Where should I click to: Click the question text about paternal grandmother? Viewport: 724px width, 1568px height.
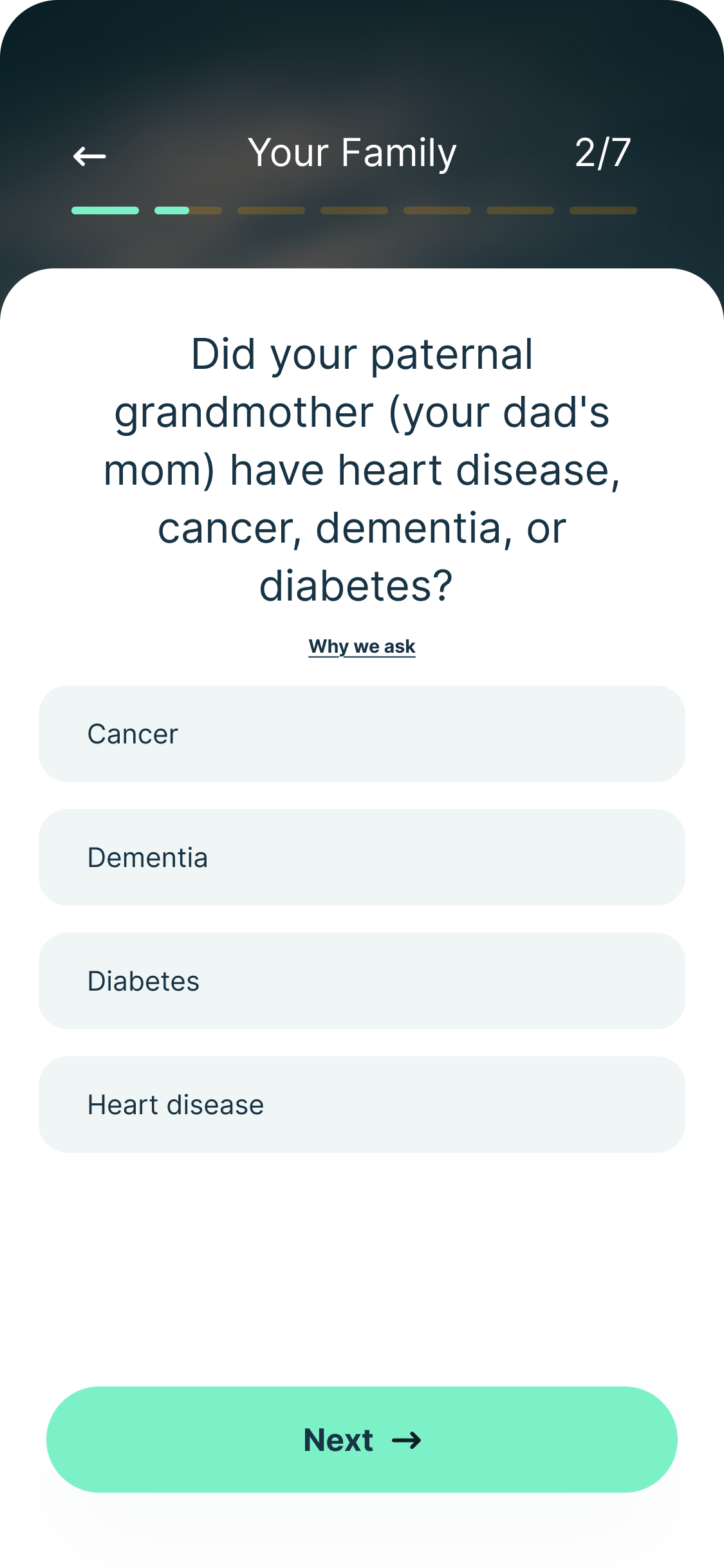362,469
